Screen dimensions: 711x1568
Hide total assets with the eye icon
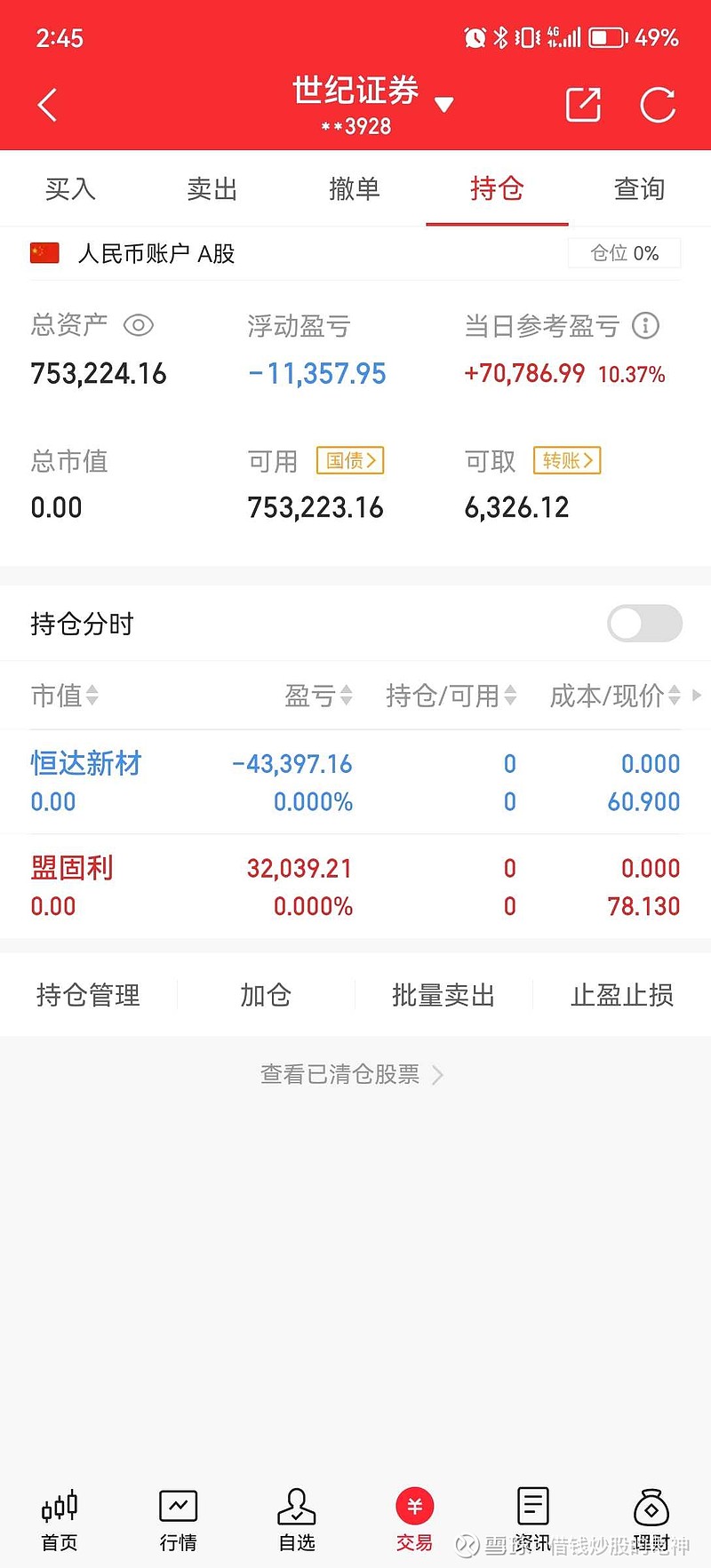click(x=139, y=325)
